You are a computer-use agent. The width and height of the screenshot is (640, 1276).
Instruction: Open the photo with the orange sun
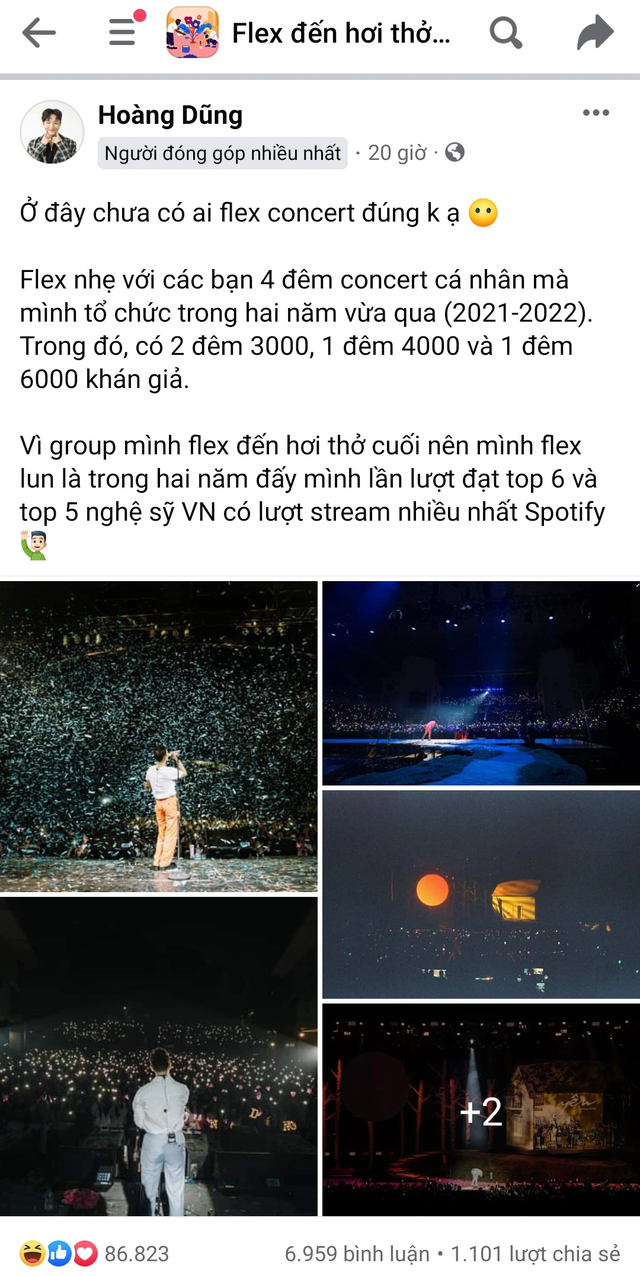[x=480, y=893]
